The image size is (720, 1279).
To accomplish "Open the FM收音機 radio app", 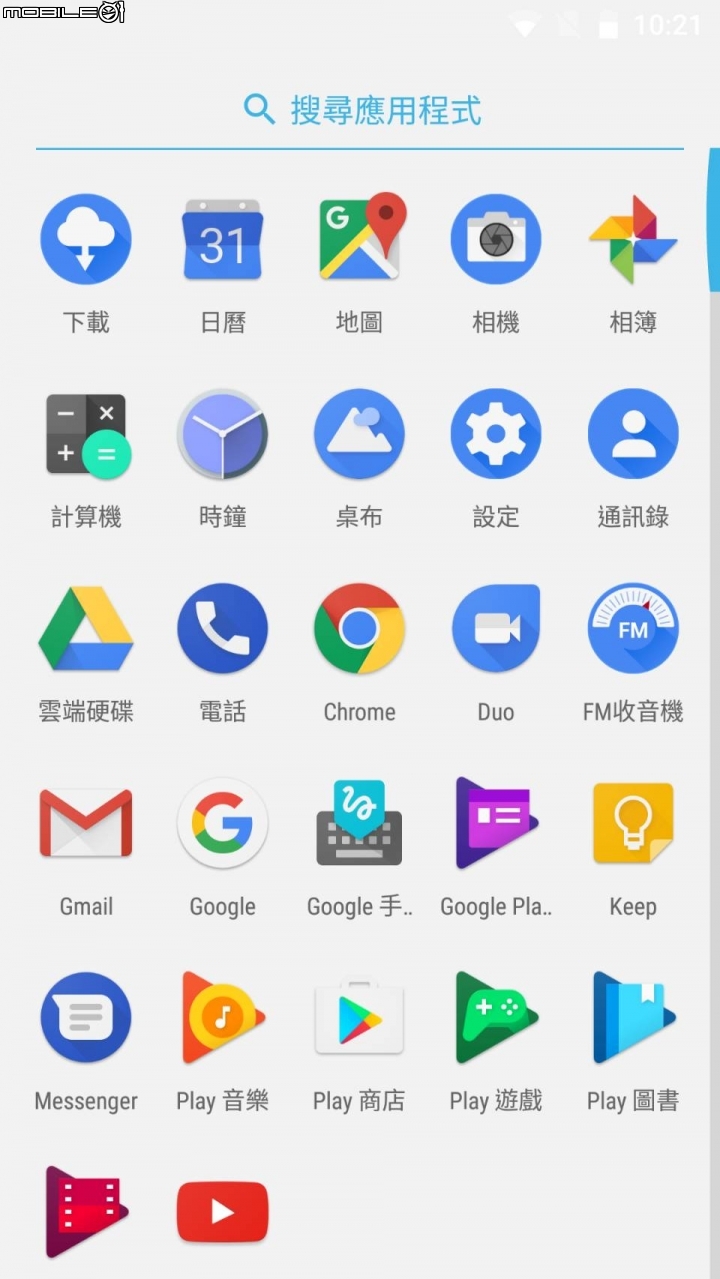I will click(x=633, y=630).
